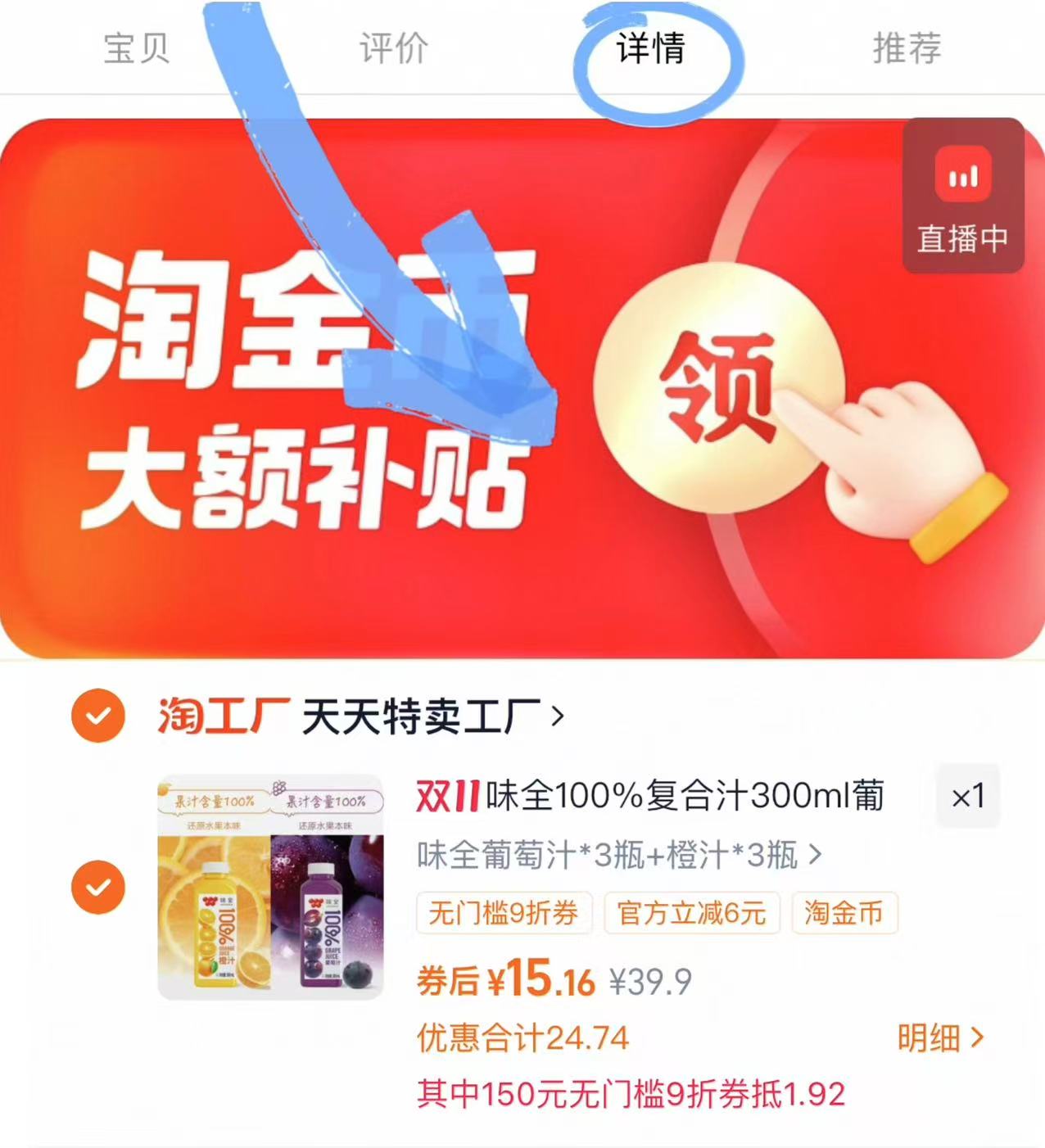The width and height of the screenshot is (1045, 1148).
Task: Tap the 双11 badge next to product title
Action: (446, 798)
